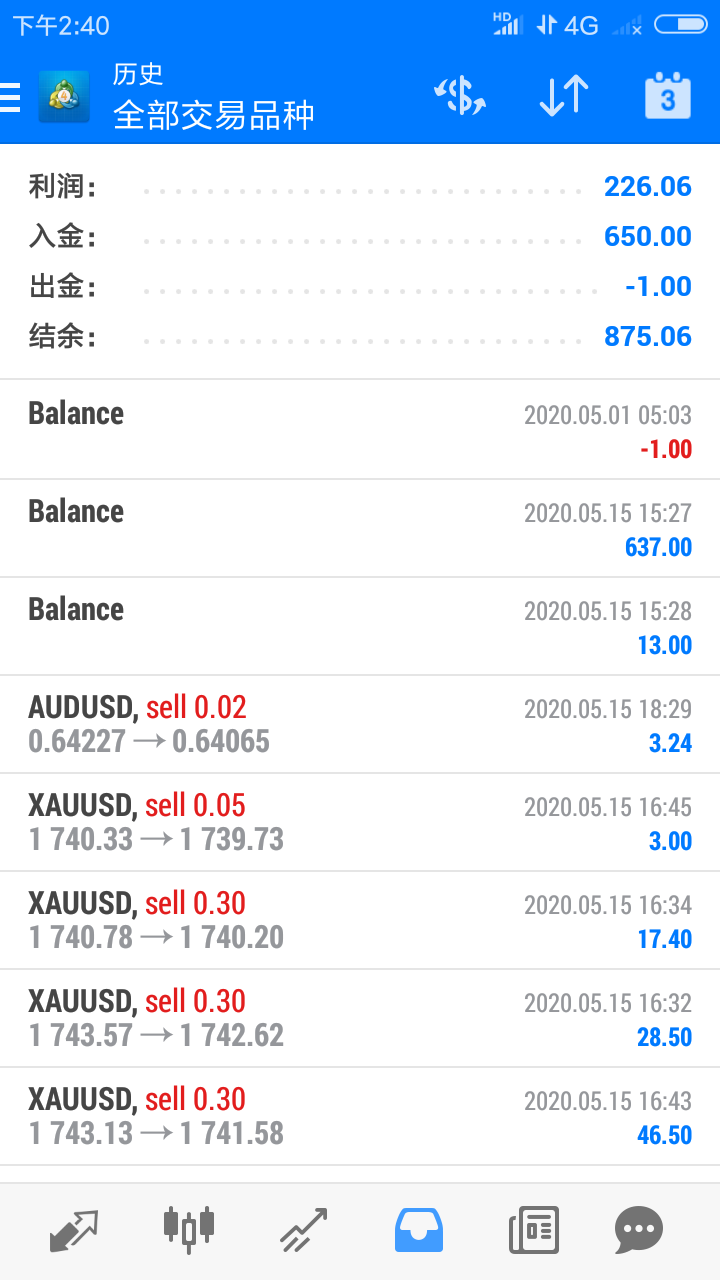The height and width of the screenshot is (1280, 720).
Task: Expand the XAUUSD trade with profit 28.50
Action: point(360,1018)
